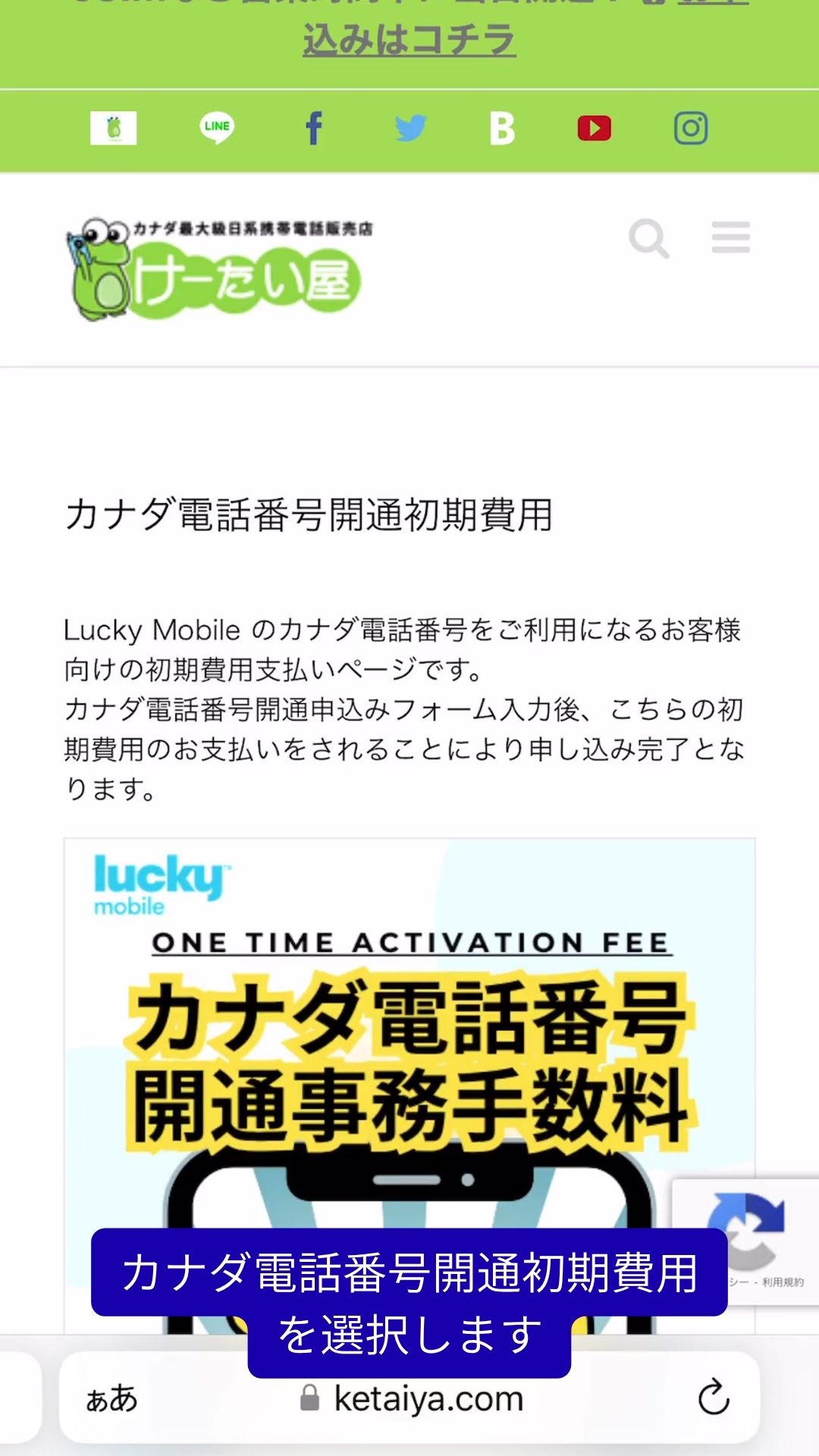
Task: Reload the ketaiya.com page
Action: 713,1398
